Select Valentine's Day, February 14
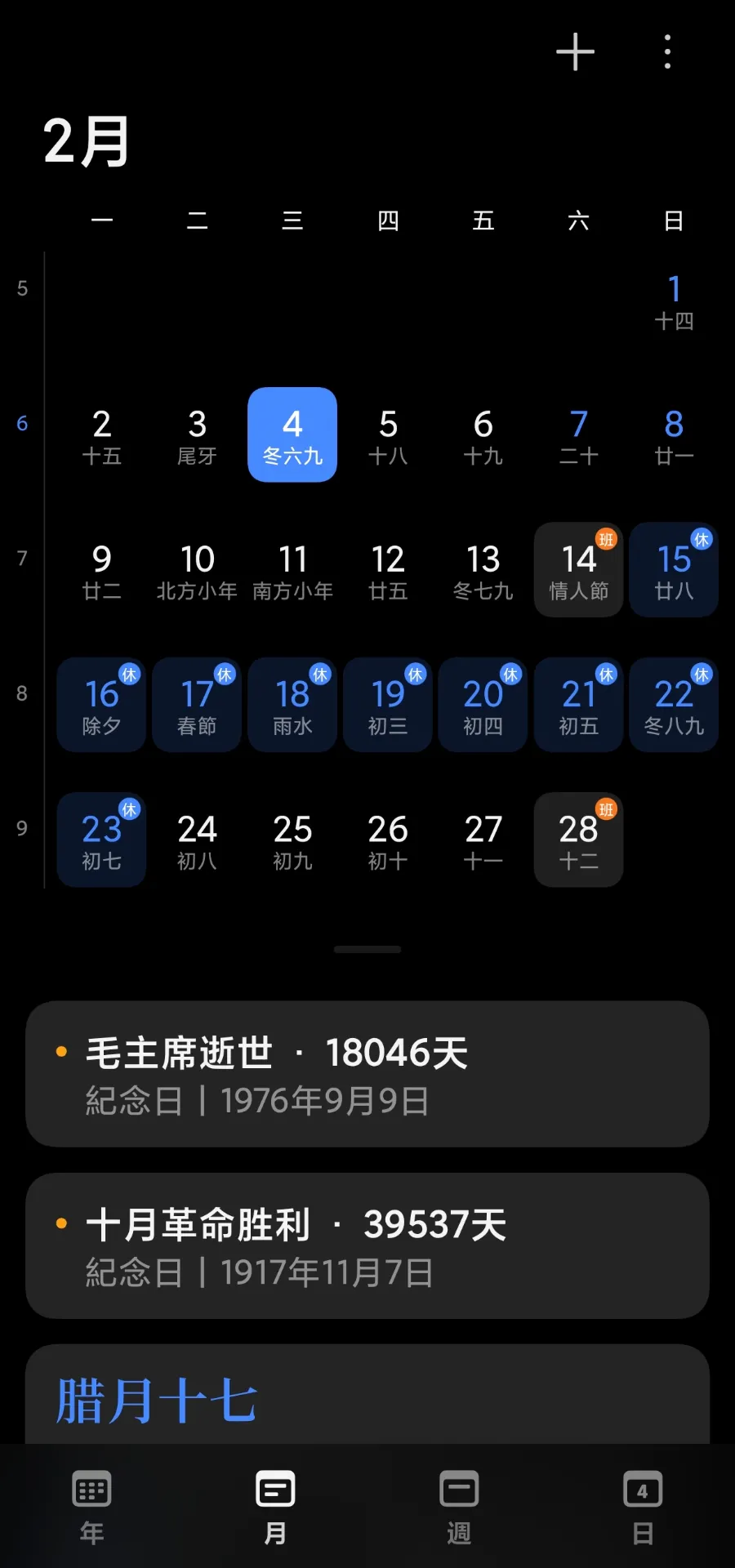The width and height of the screenshot is (735, 1568). (x=578, y=570)
